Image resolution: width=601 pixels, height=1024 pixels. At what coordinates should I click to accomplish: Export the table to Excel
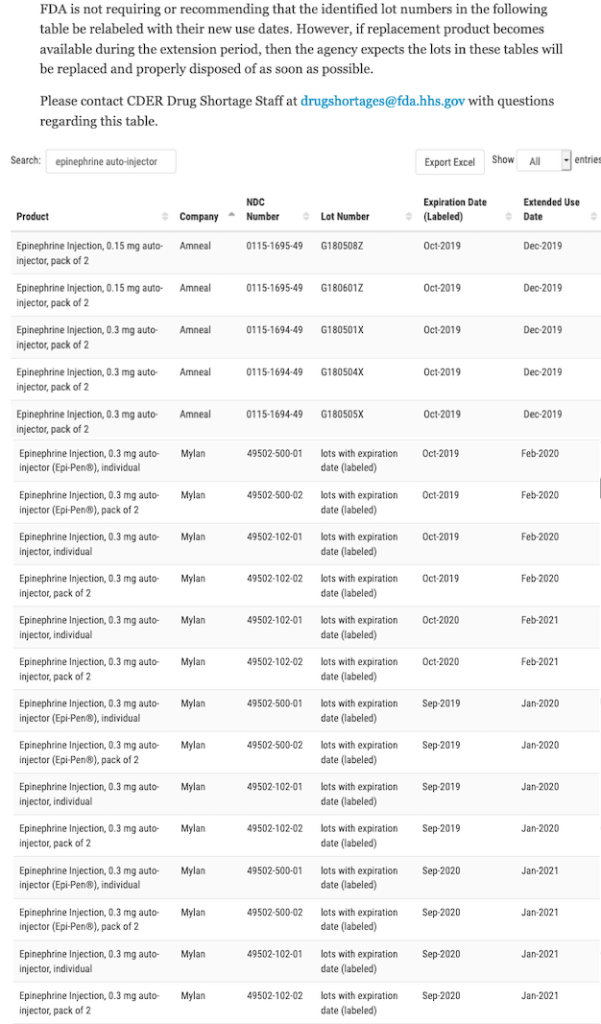click(449, 162)
